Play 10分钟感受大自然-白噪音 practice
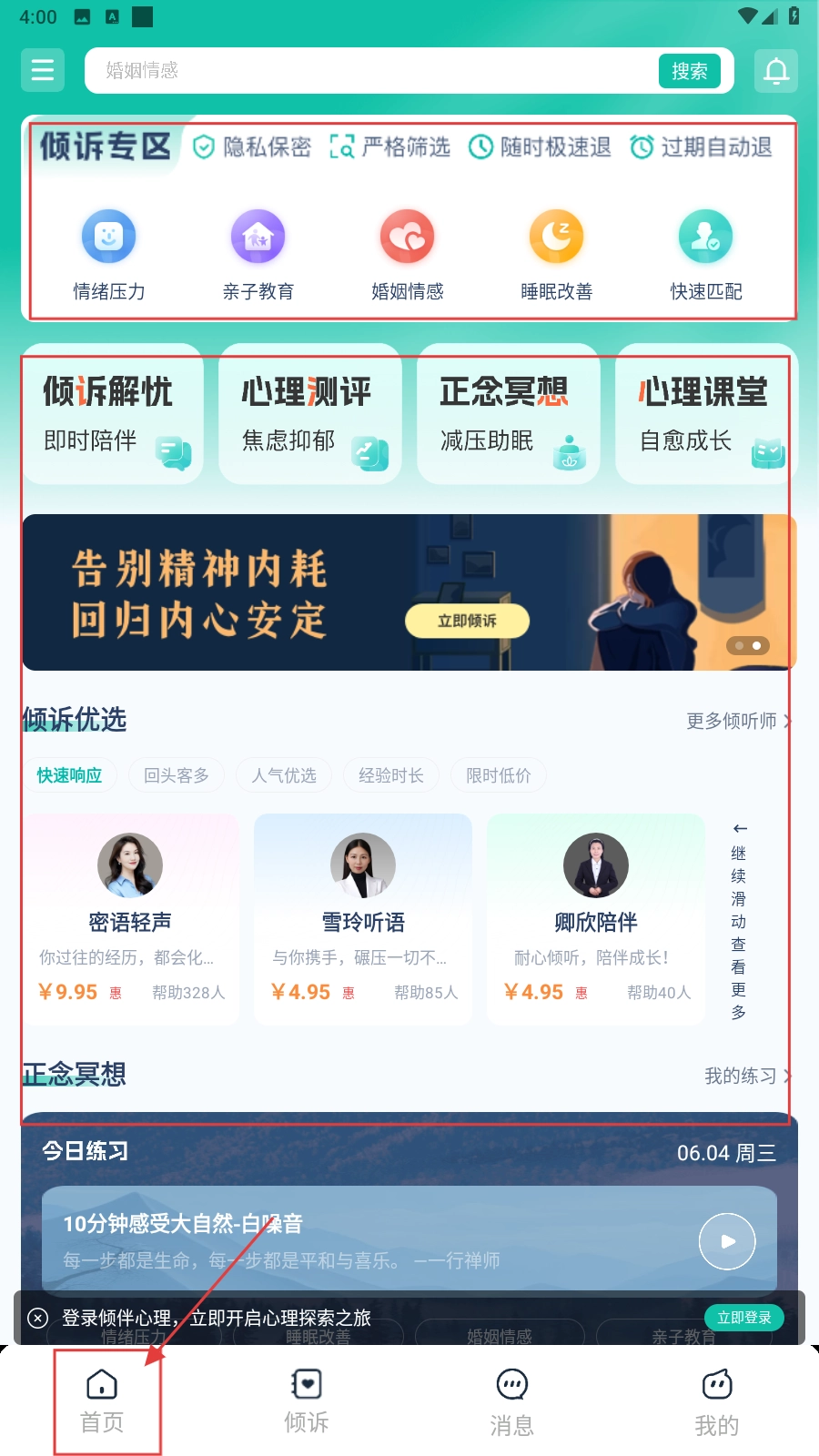The width and height of the screenshot is (819, 1456). 727,1241
